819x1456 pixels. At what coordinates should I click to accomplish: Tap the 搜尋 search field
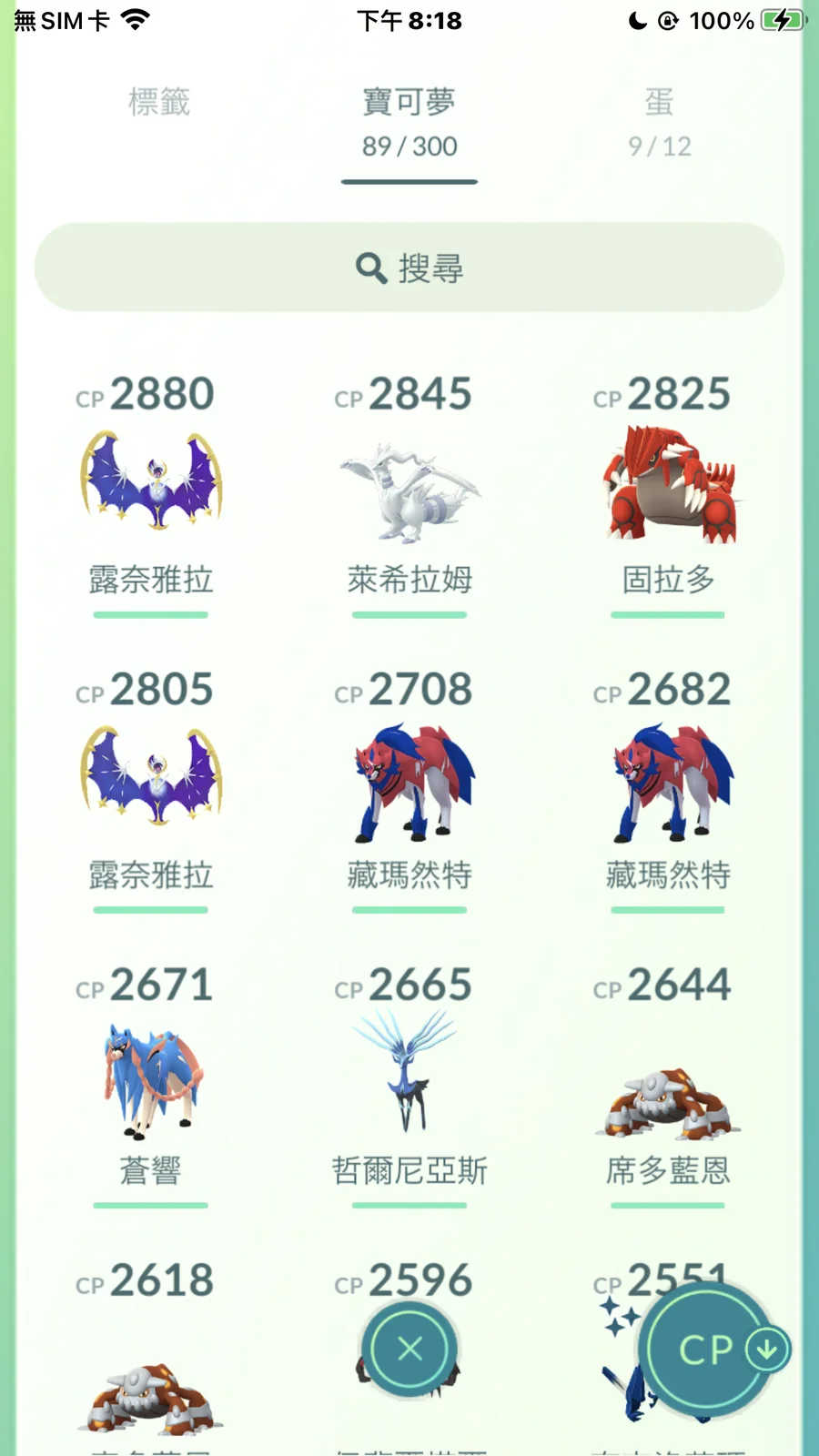[409, 267]
